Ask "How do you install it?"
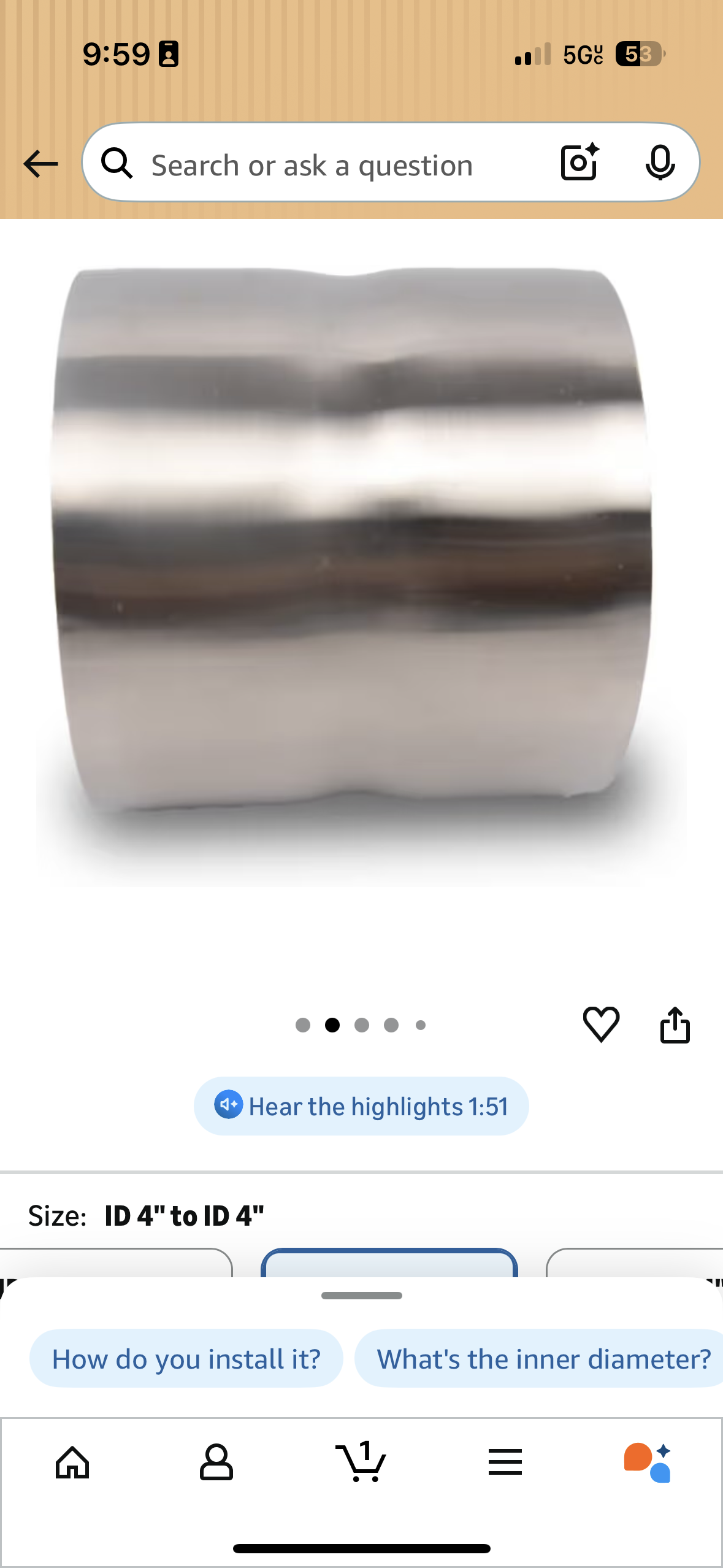The image size is (723, 1568). click(186, 1359)
